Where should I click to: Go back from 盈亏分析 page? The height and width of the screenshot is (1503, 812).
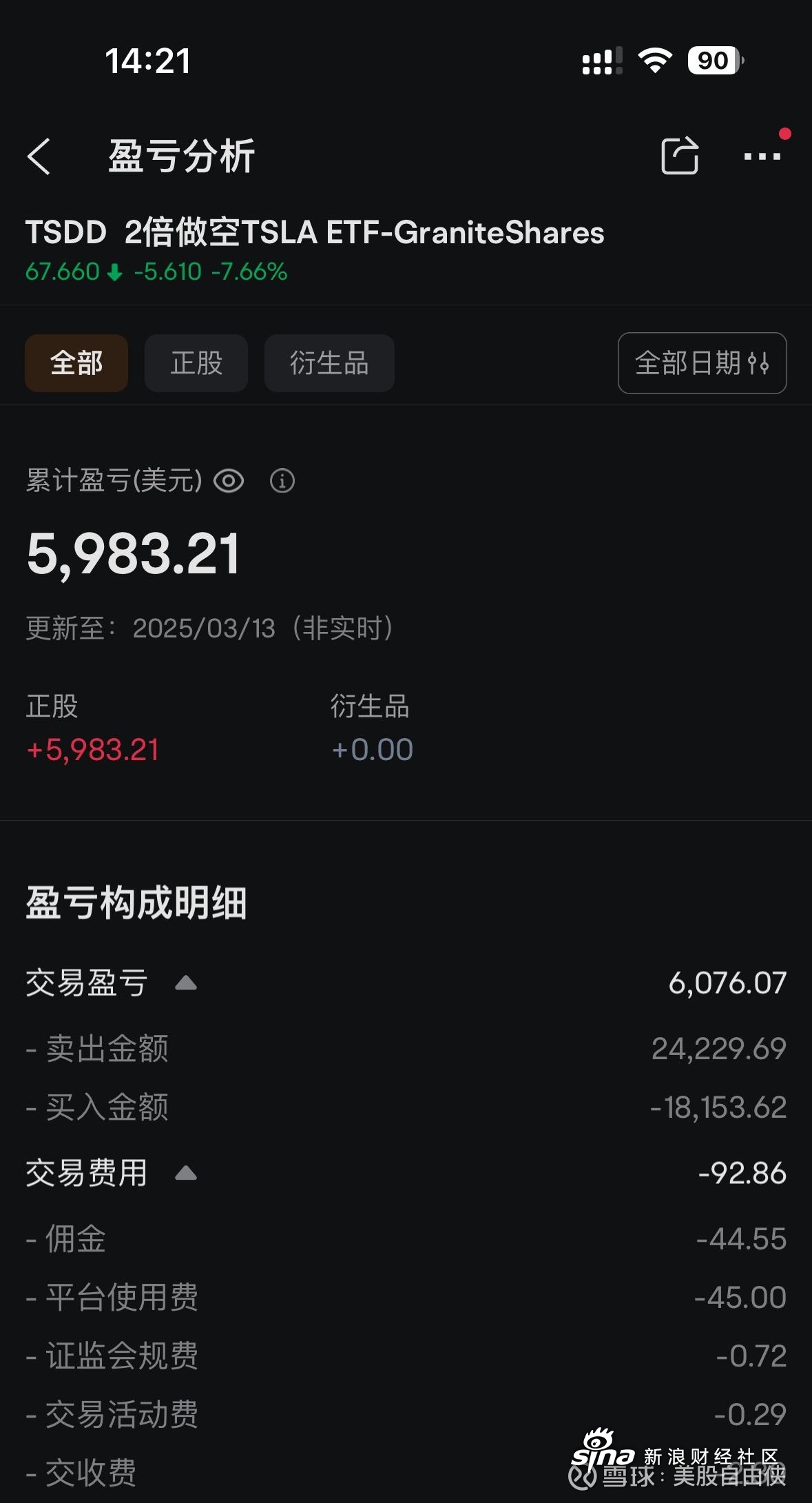point(40,156)
